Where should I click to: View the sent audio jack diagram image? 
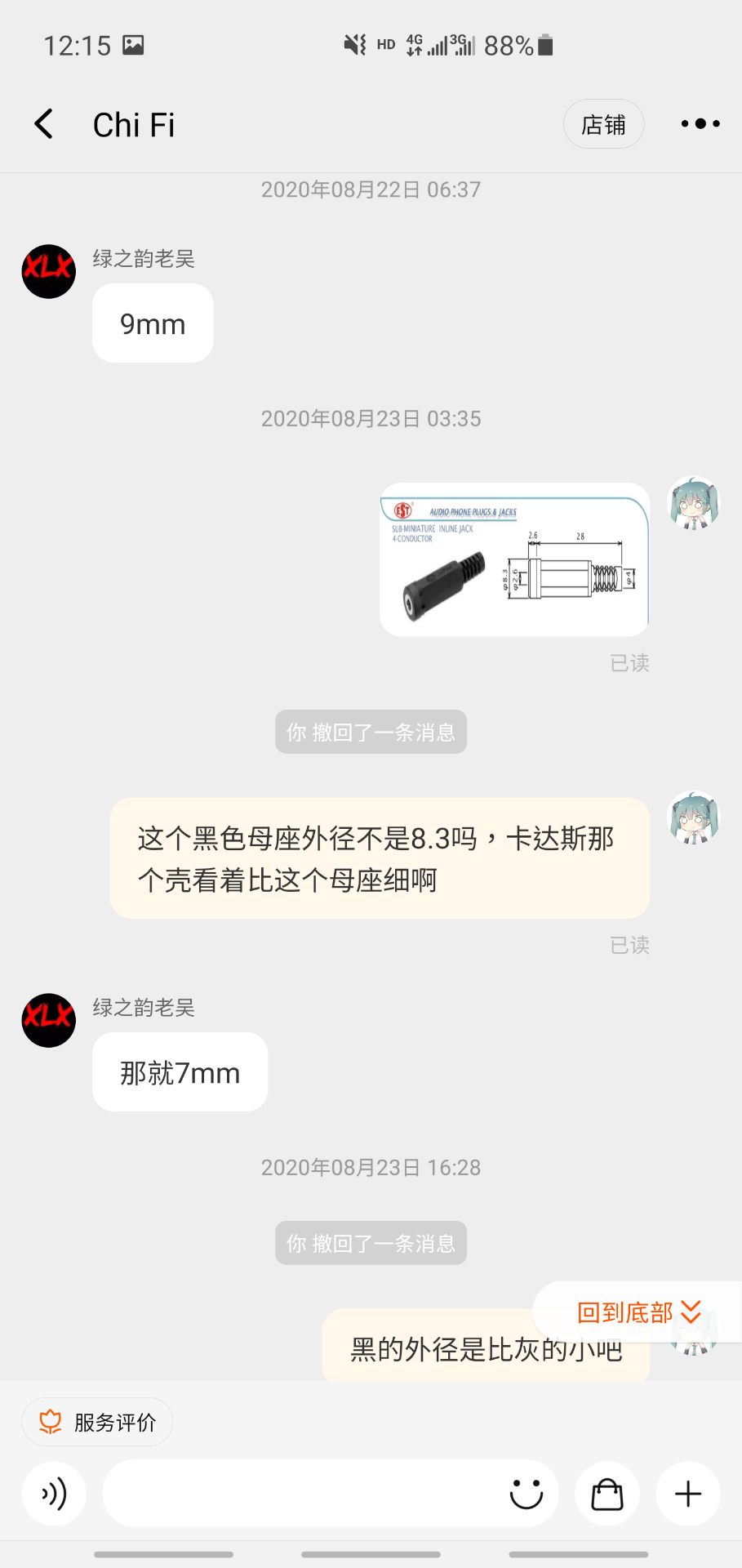(514, 559)
